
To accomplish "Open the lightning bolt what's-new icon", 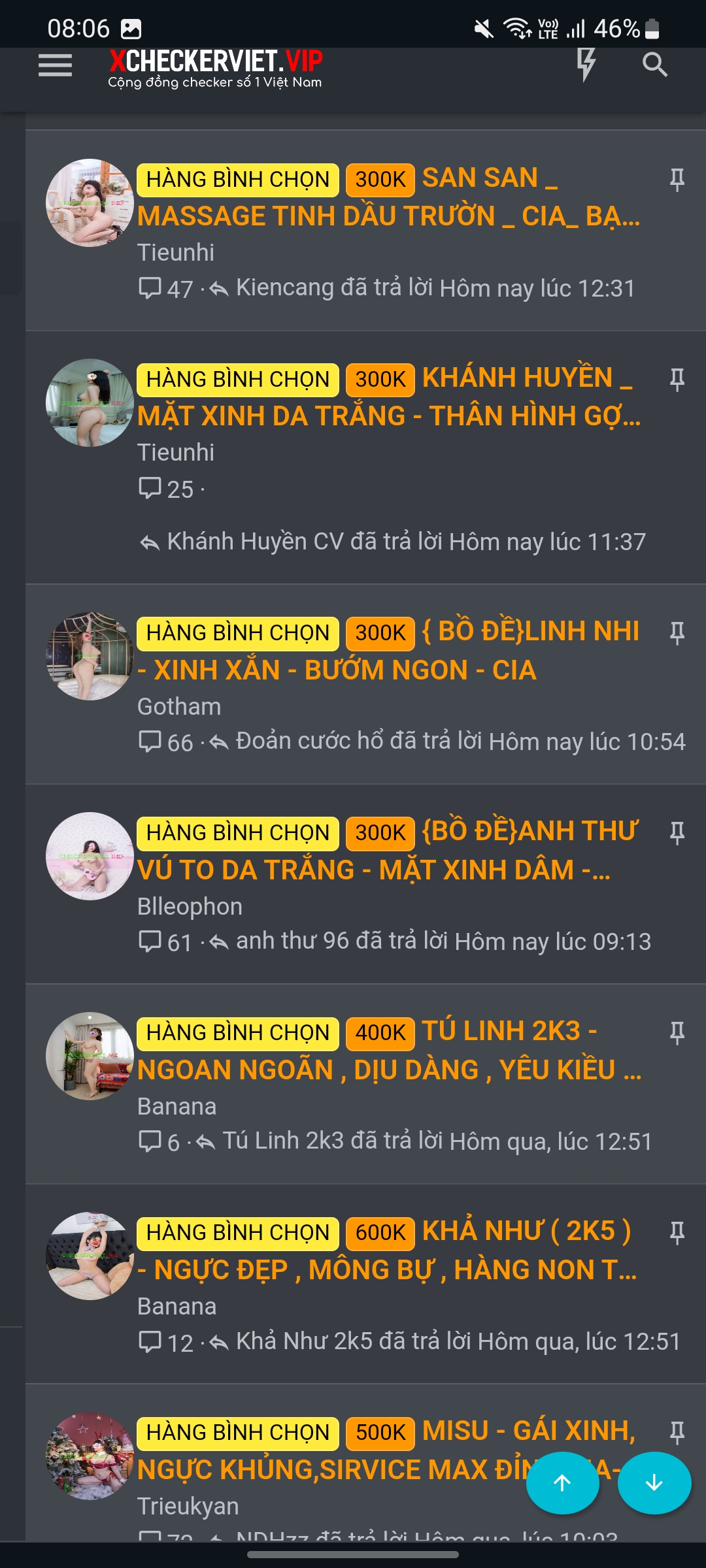I will point(586,65).
